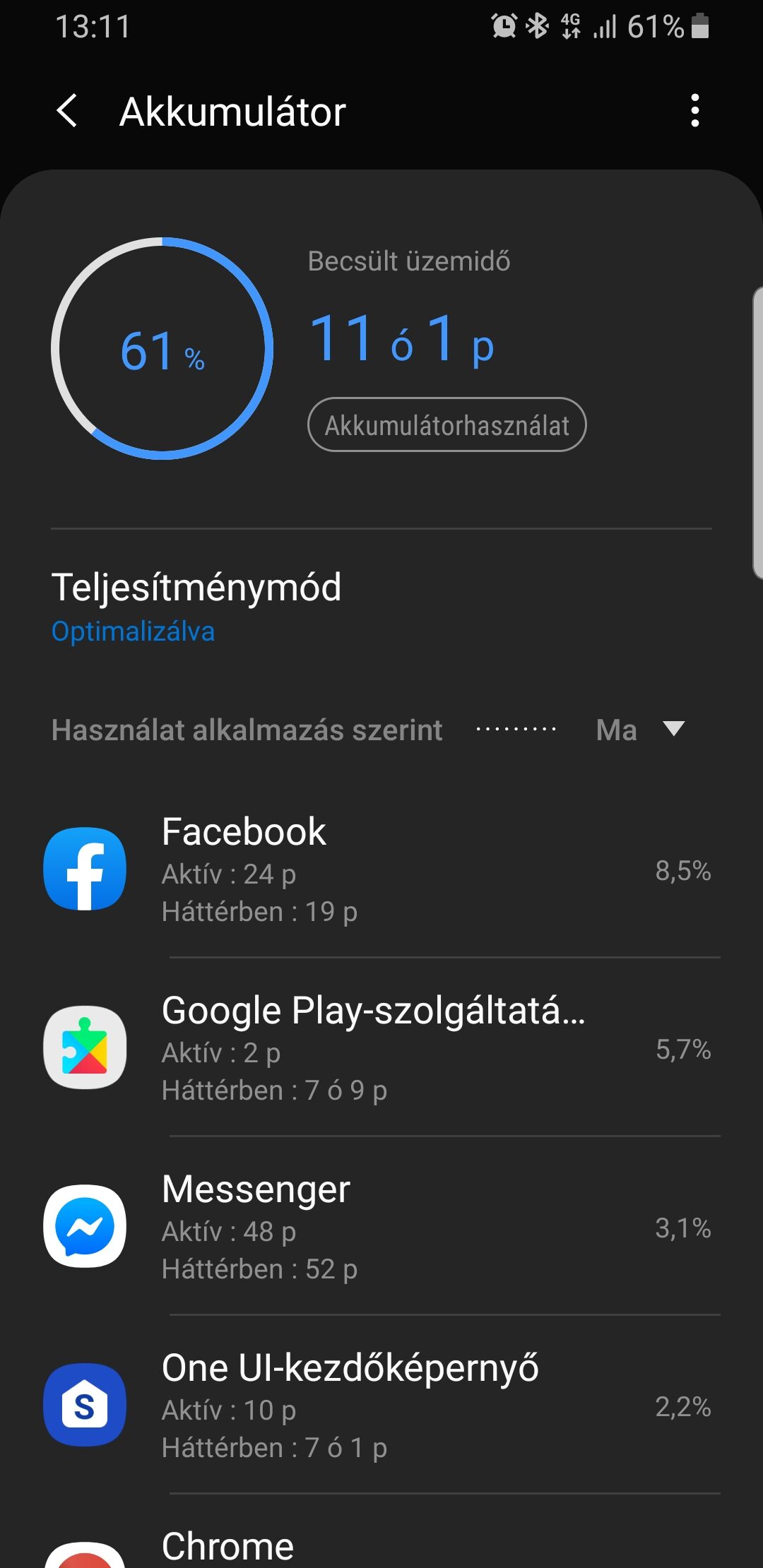View Messenger battery usage details

(381, 1226)
